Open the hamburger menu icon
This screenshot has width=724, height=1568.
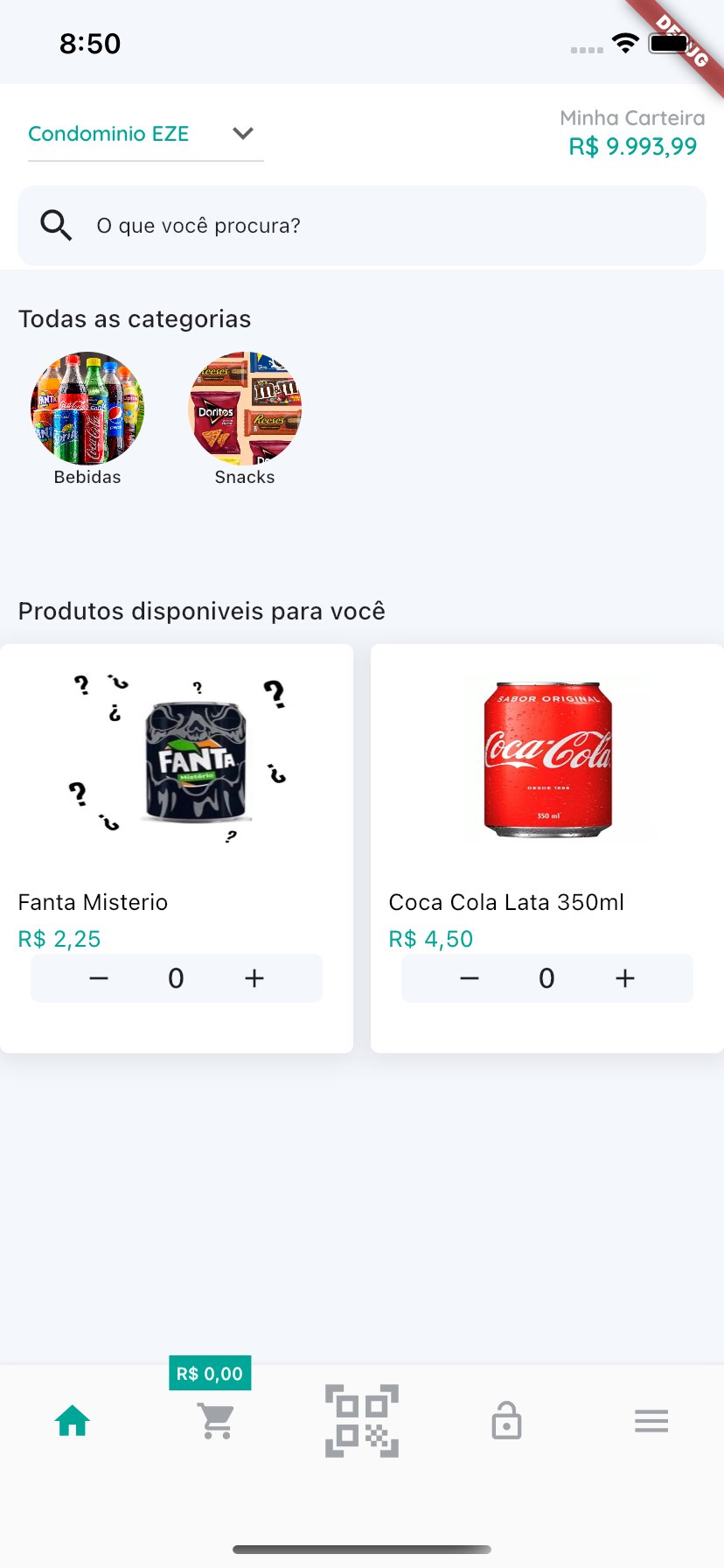click(x=651, y=1421)
